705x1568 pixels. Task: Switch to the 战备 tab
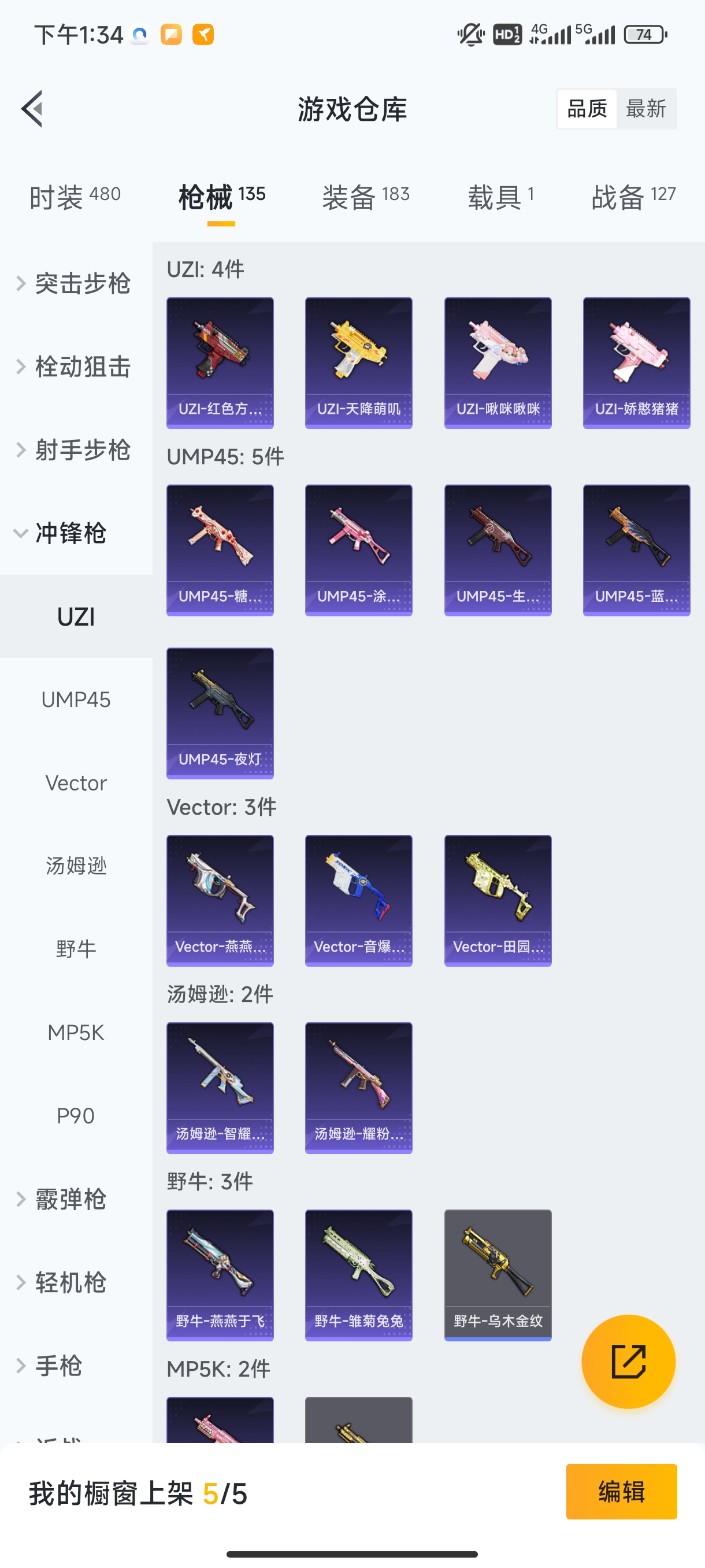tap(633, 197)
